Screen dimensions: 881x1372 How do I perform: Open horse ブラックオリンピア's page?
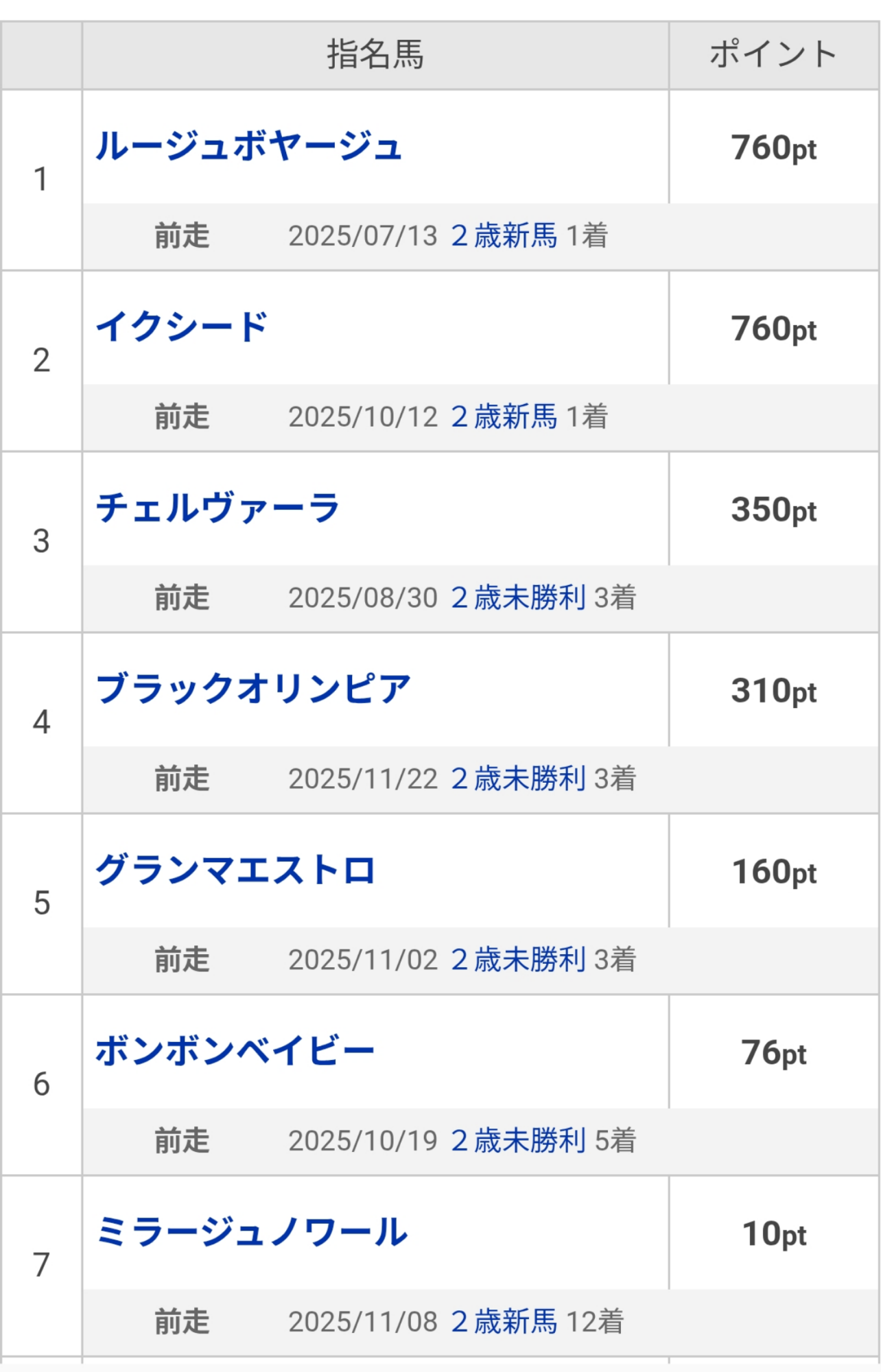[253, 689]
